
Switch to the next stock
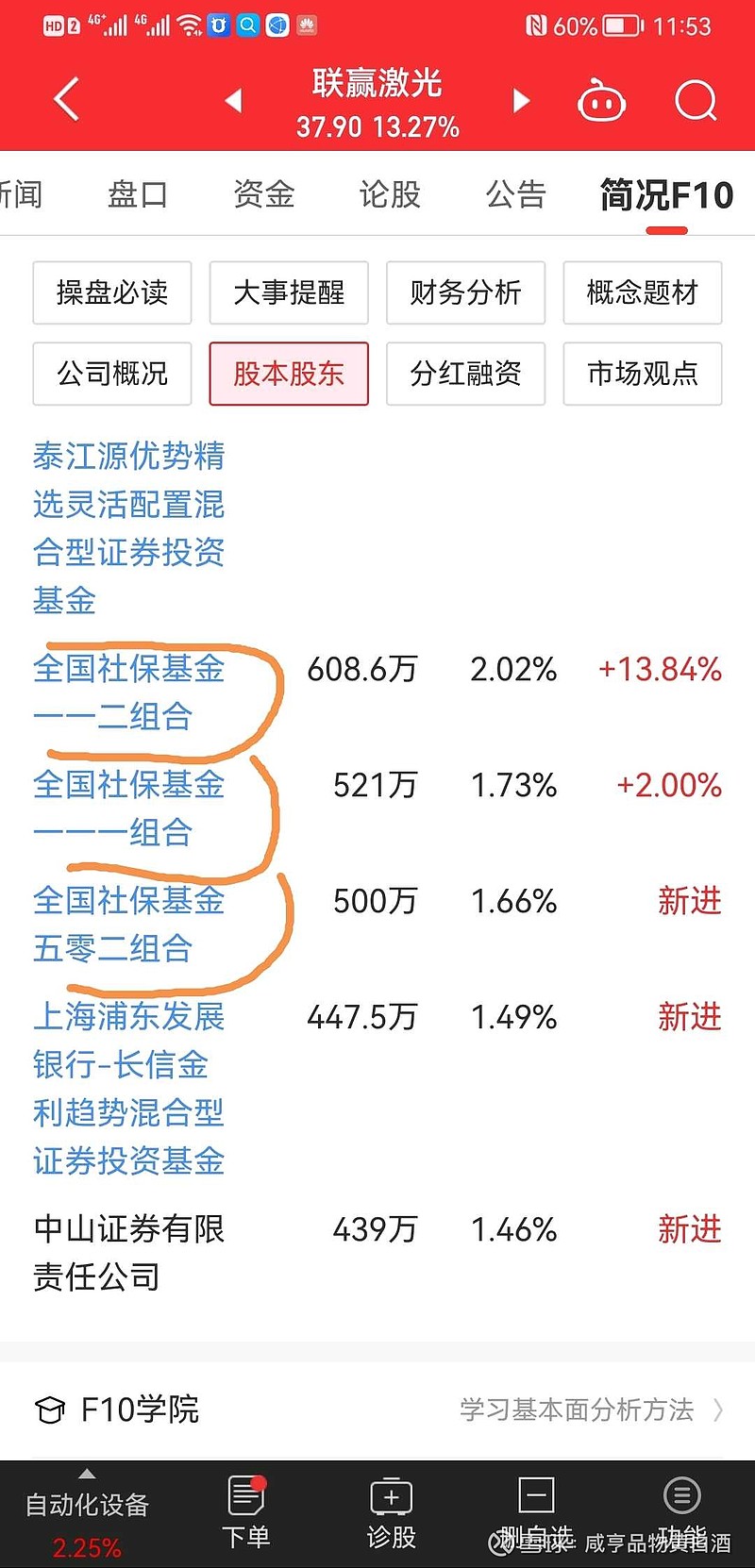pos(521,101)
